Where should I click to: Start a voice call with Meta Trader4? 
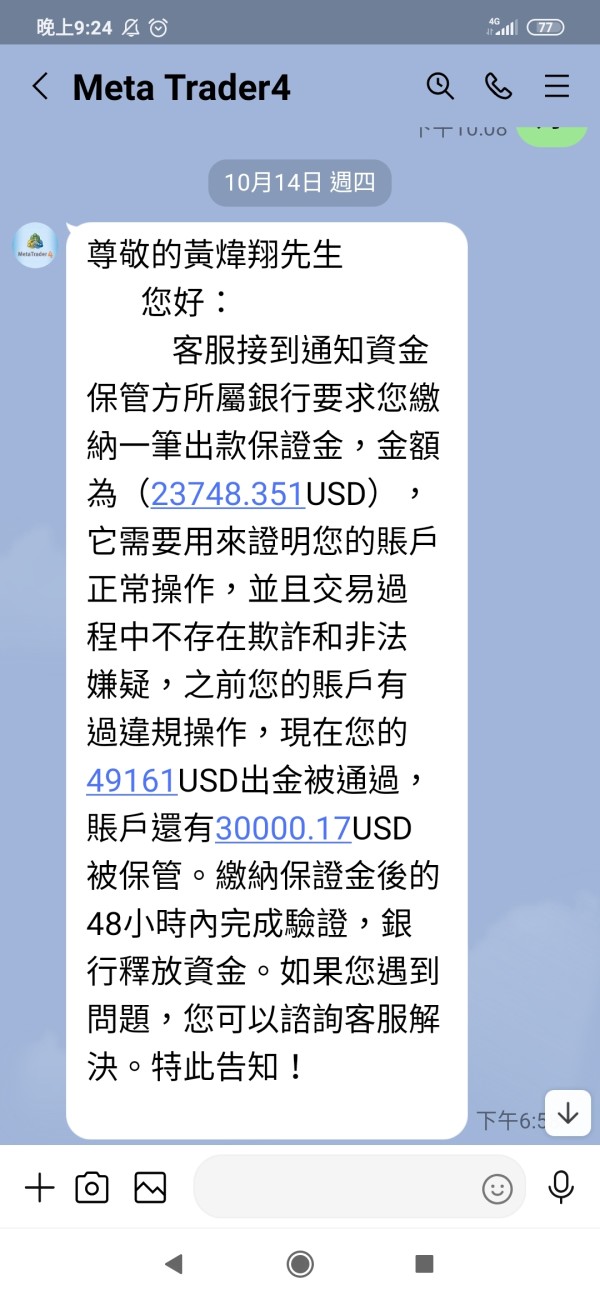point(498,86)
